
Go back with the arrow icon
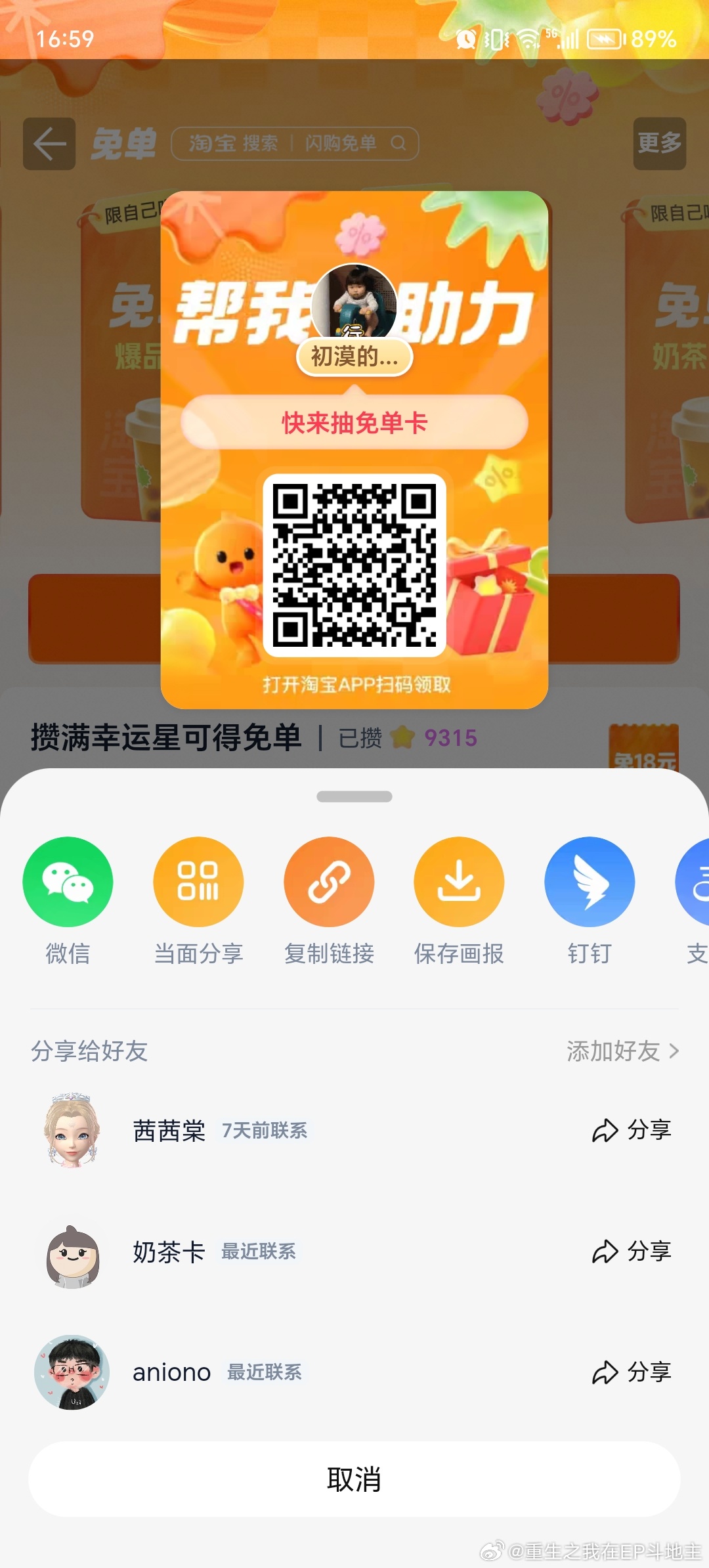[x=49, y=144]
